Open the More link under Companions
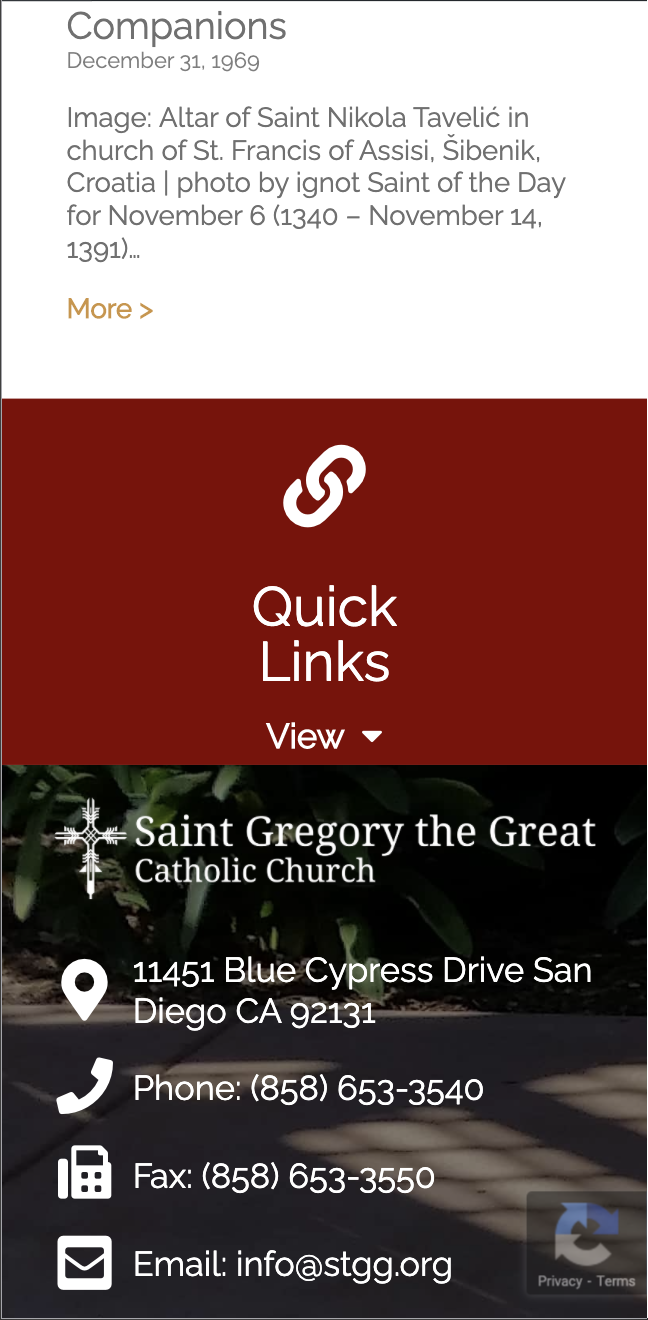Image resolution: width=648 pixels, height=1320 pixels. (110, 309)
